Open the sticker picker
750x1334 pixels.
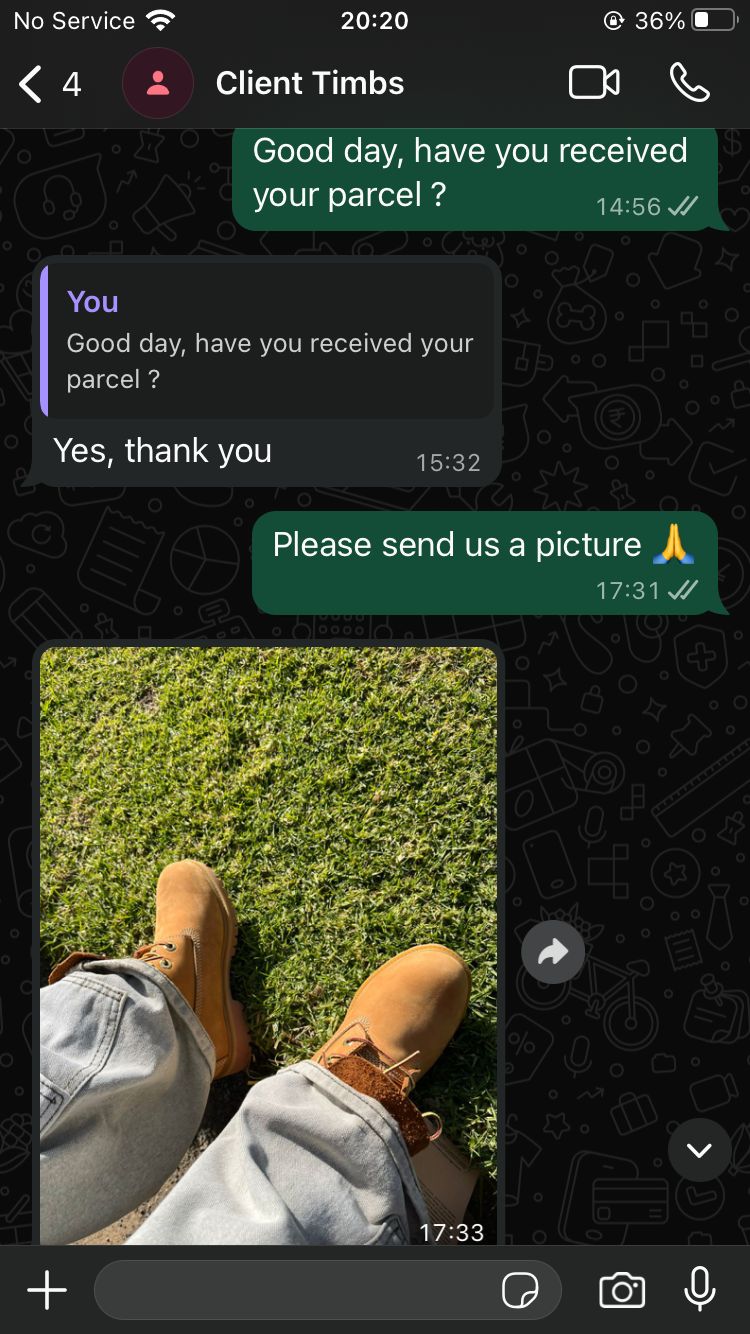pos(520,1291)
